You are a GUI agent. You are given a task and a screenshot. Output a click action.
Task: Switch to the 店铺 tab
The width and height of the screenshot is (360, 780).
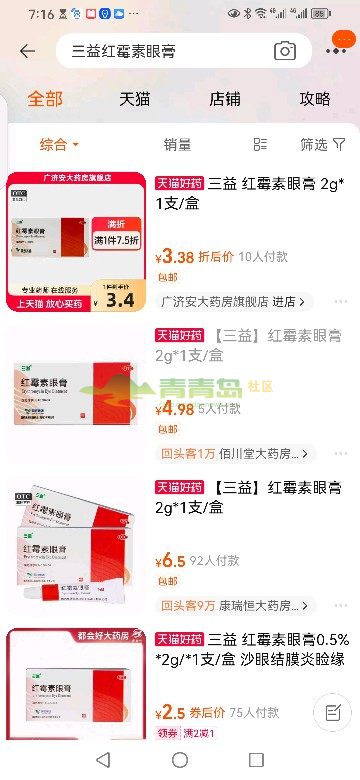[225, 99]
